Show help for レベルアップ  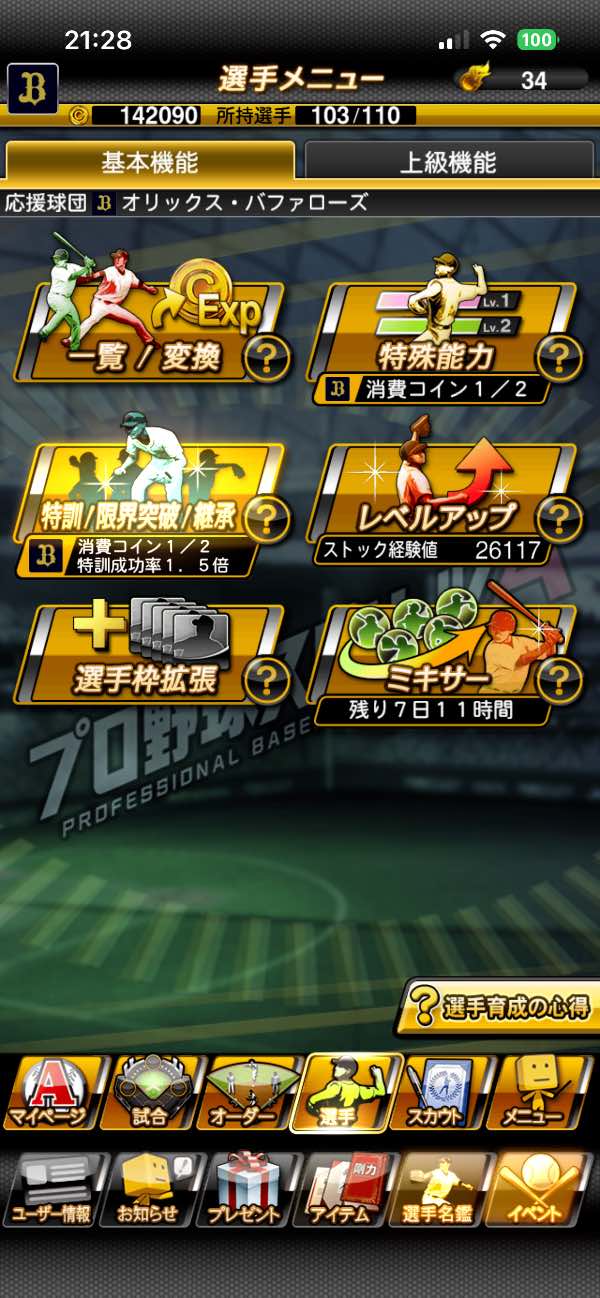(x=560, y=518)
